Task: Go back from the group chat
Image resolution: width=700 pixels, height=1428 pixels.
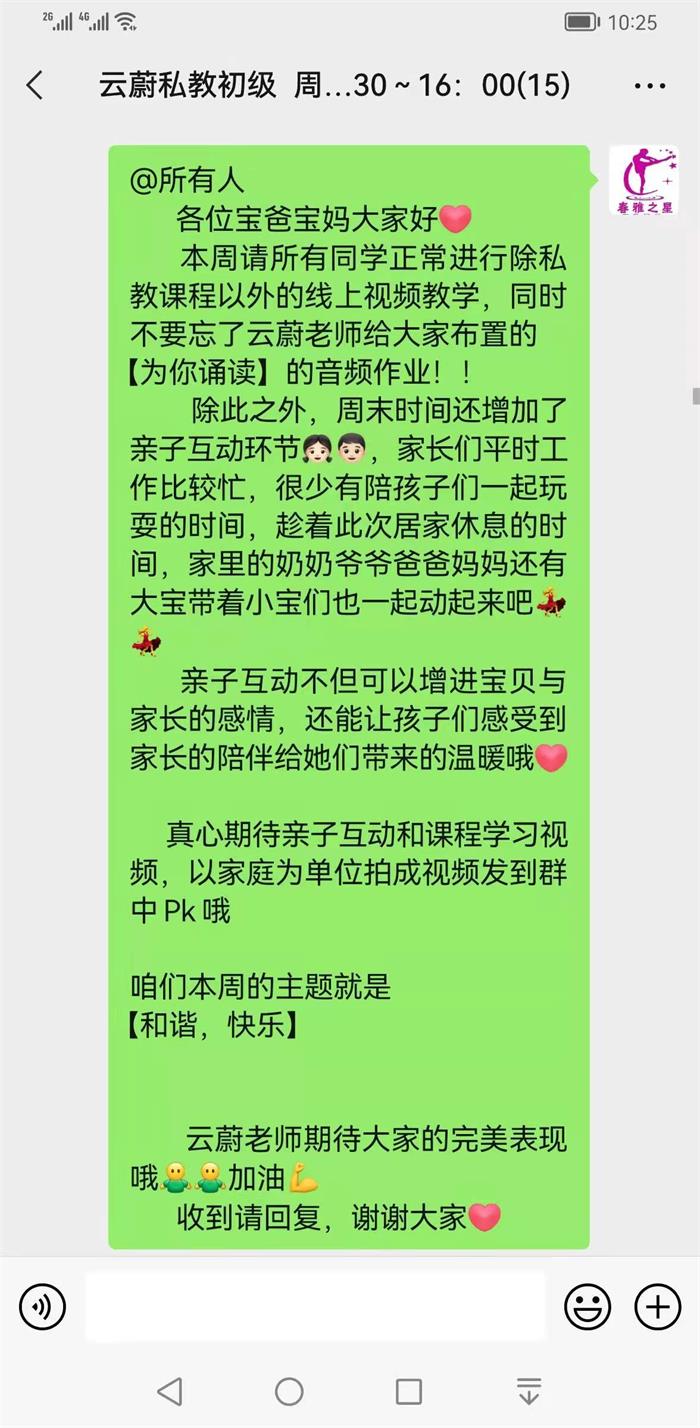Action: tap(35, 85)
